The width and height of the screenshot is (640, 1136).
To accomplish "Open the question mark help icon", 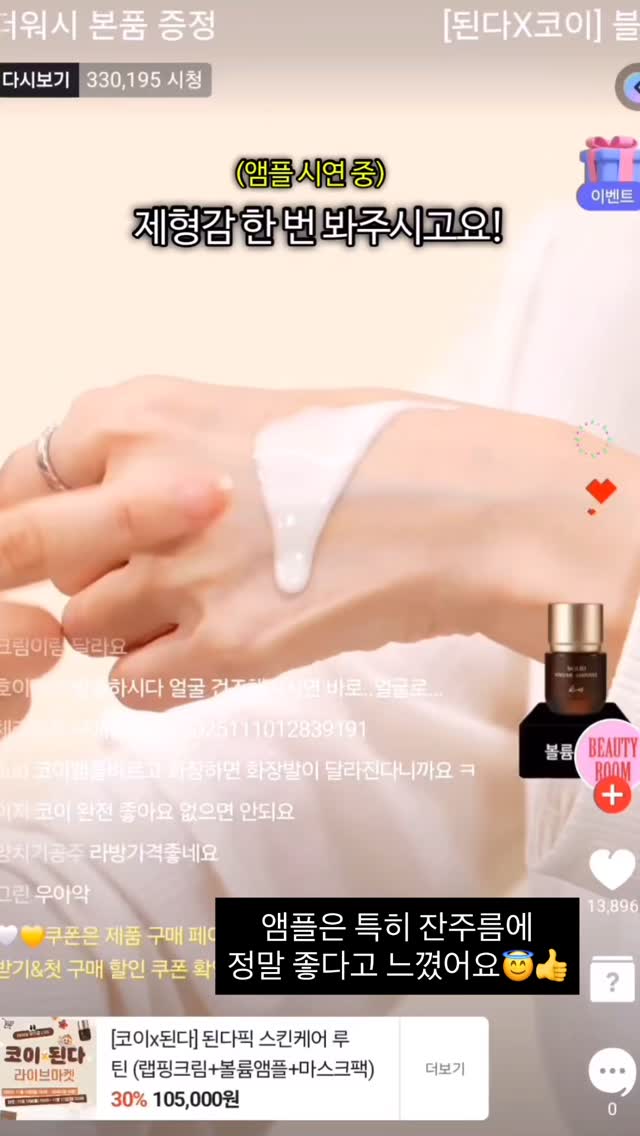I will 612,980.
